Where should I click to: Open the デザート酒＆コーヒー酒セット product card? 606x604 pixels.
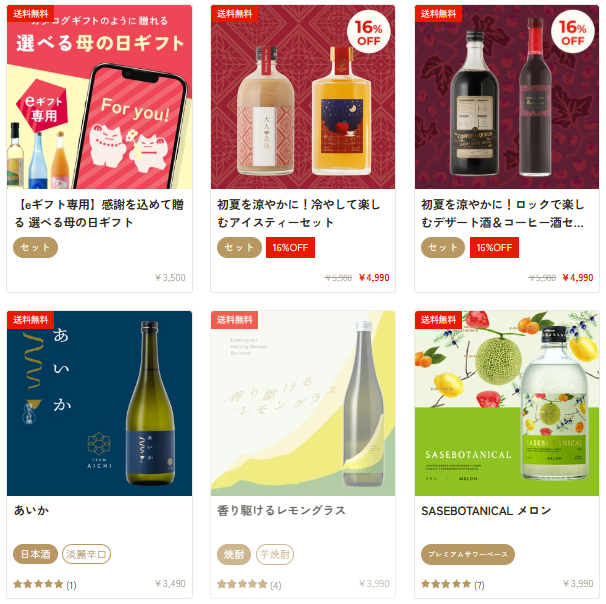click(507, 98)
